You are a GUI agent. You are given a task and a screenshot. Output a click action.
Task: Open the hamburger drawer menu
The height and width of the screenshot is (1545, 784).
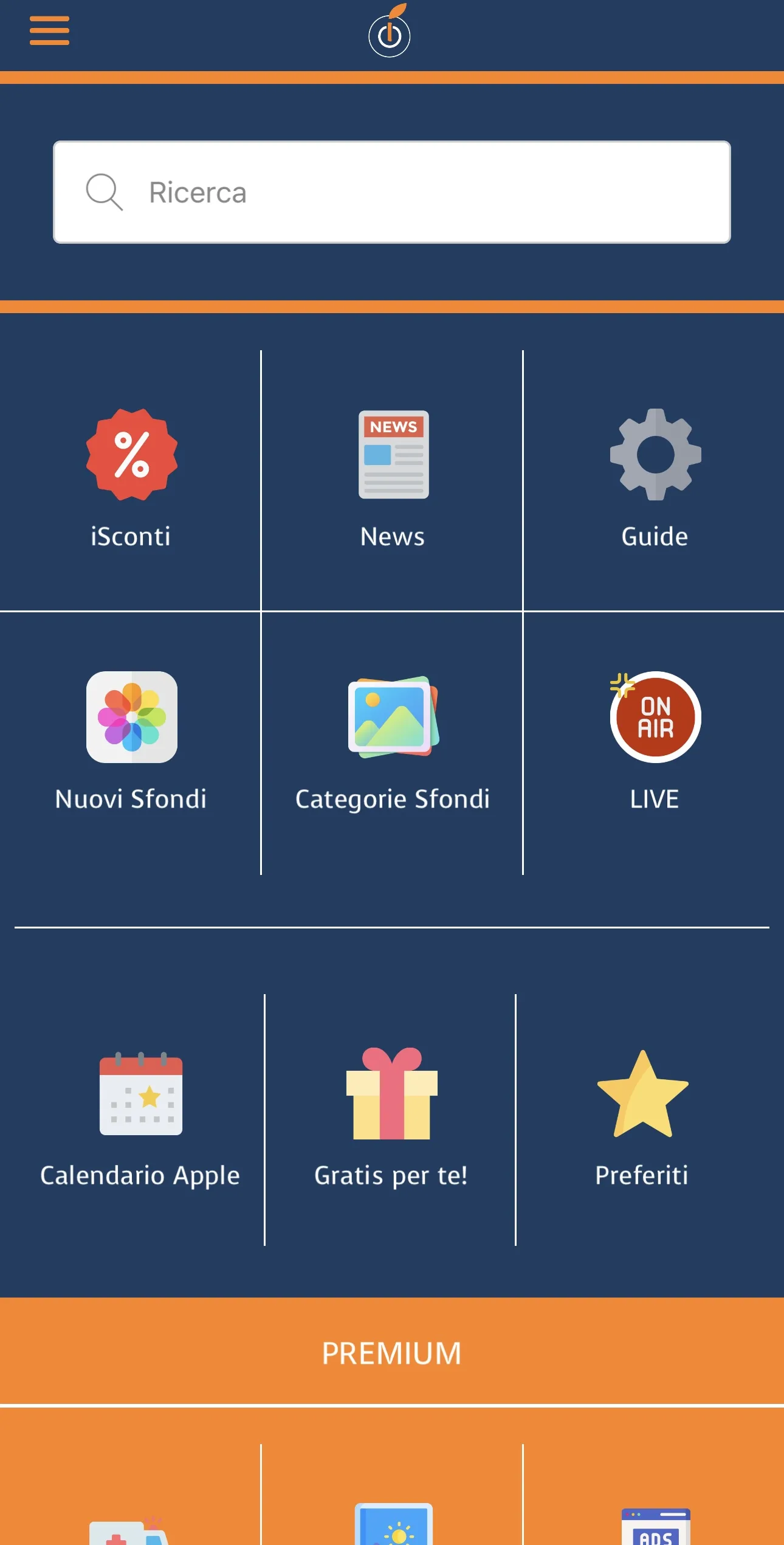click(49, 30)
